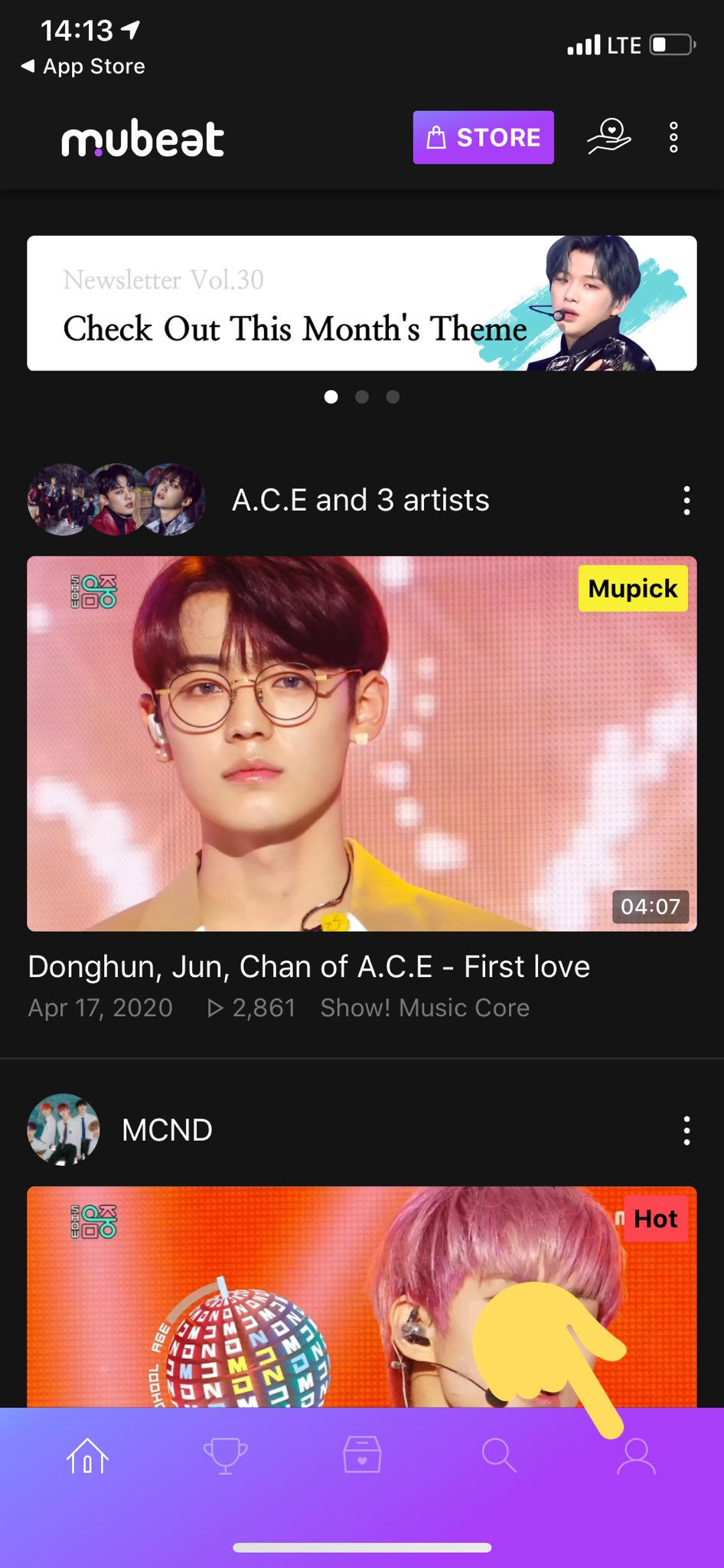
Task: Jump to the second banner page dot
Action: [x=362, y=397]
